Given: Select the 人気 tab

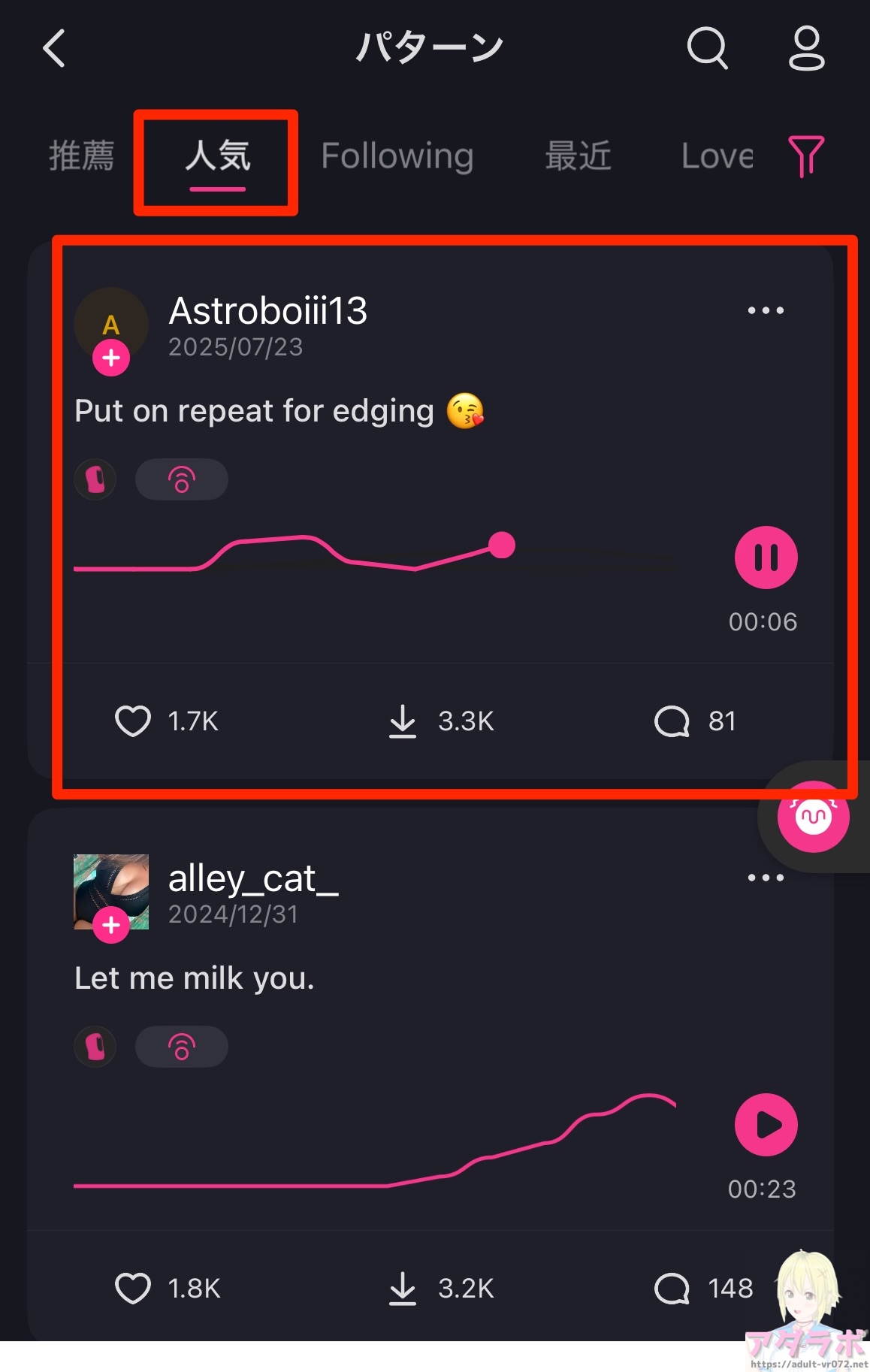Looking at the screenshot, I should click(x=217, y=156).
